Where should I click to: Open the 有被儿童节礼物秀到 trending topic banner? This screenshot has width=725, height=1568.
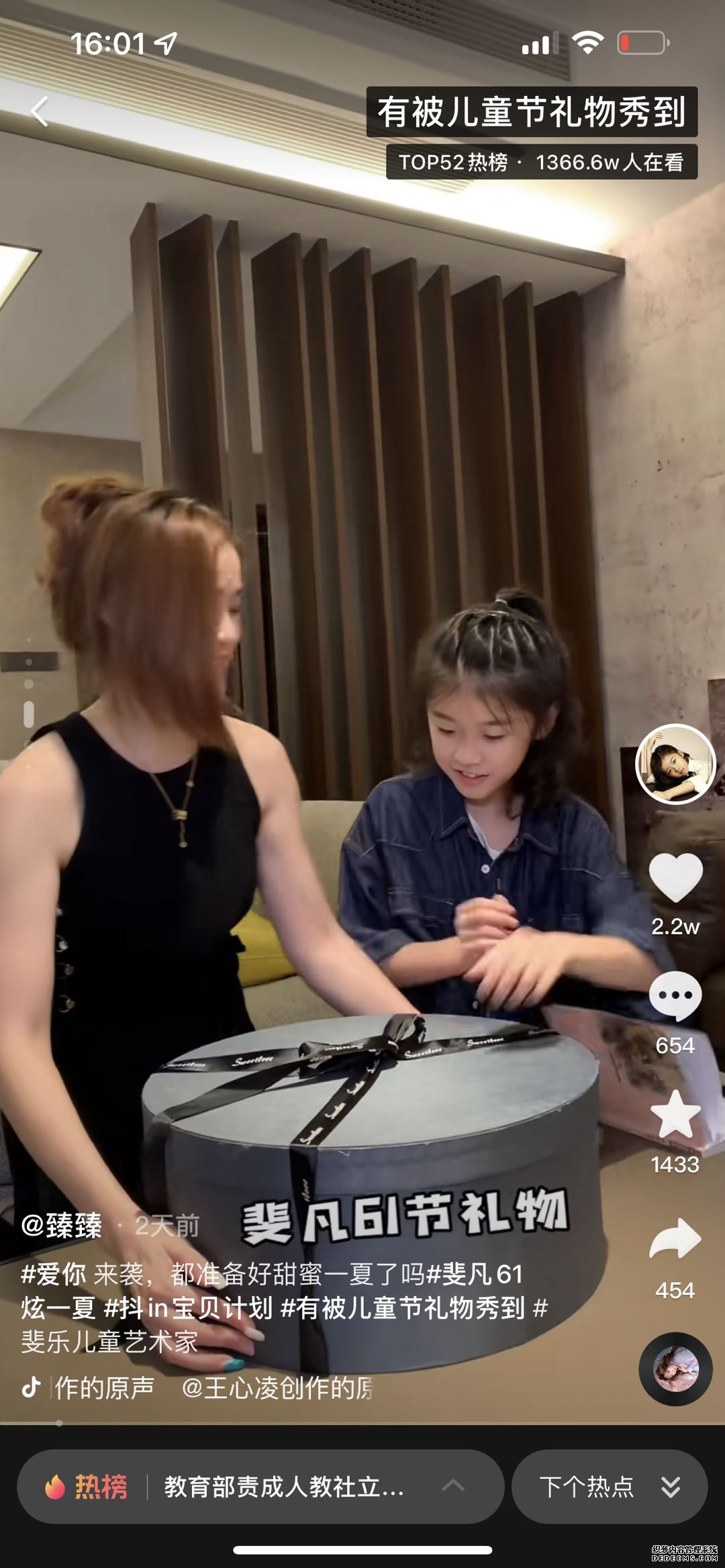(x=531, y=112)
